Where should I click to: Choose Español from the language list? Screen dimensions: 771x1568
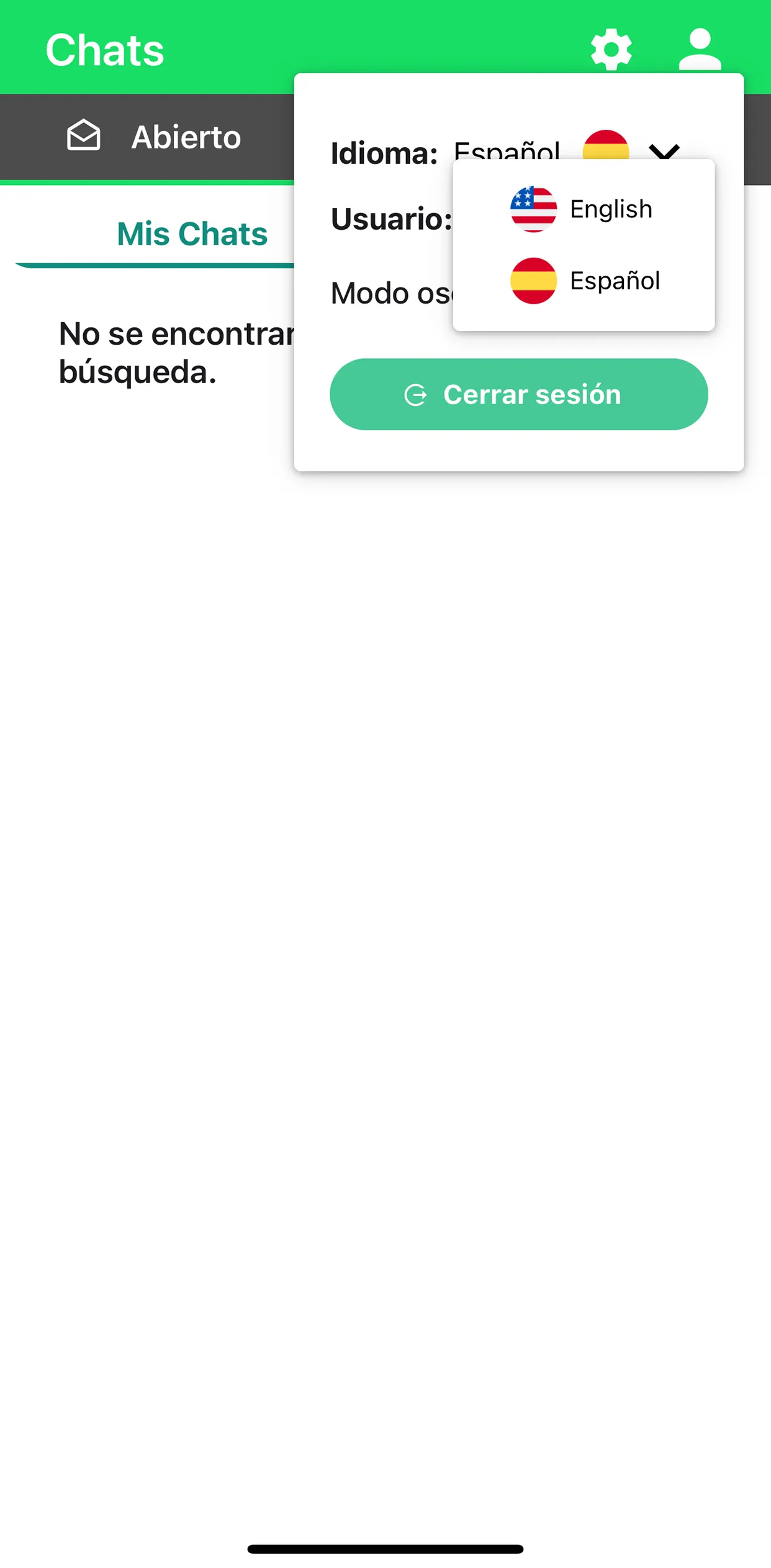pyautogui.click(x=584, y=281)
